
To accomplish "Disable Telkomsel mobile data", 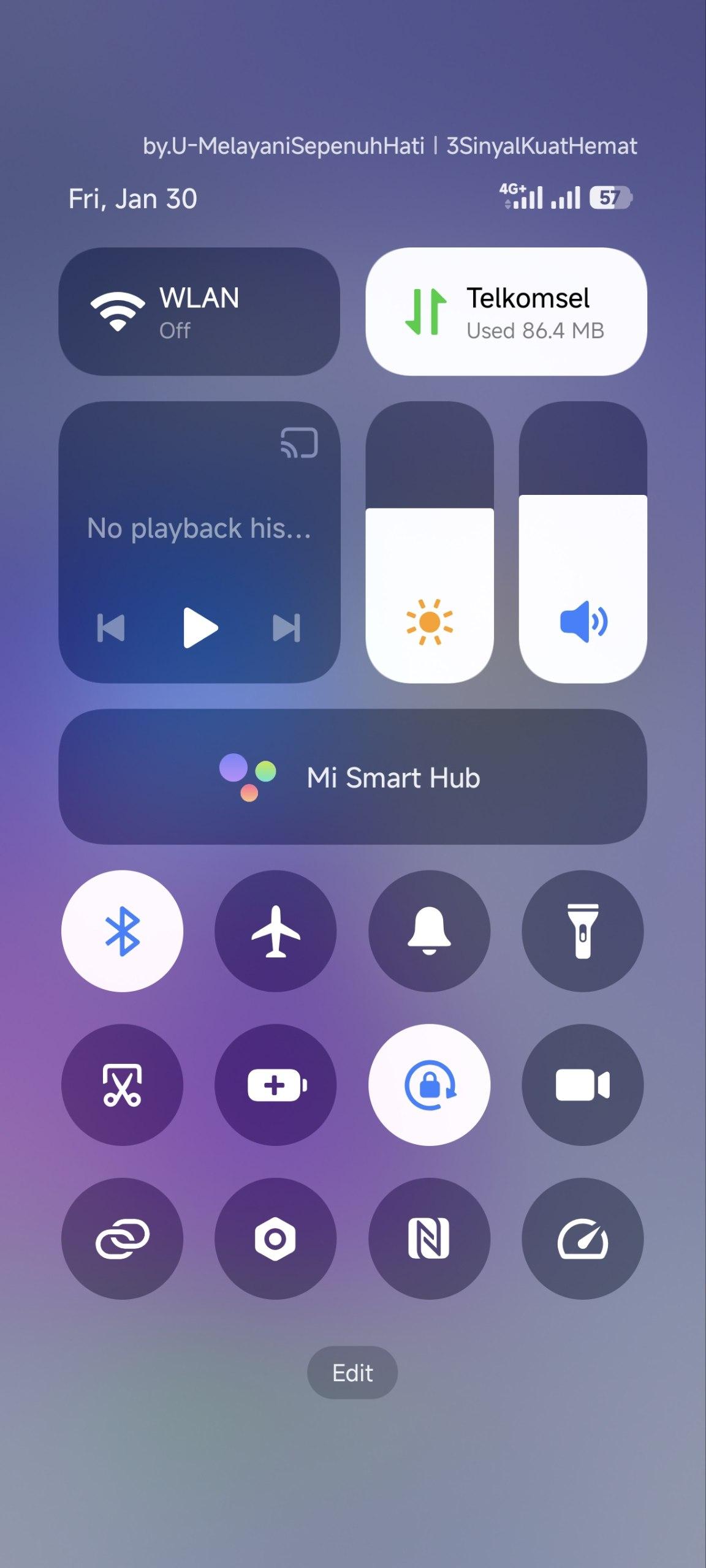I will click(x=506, y=312).
